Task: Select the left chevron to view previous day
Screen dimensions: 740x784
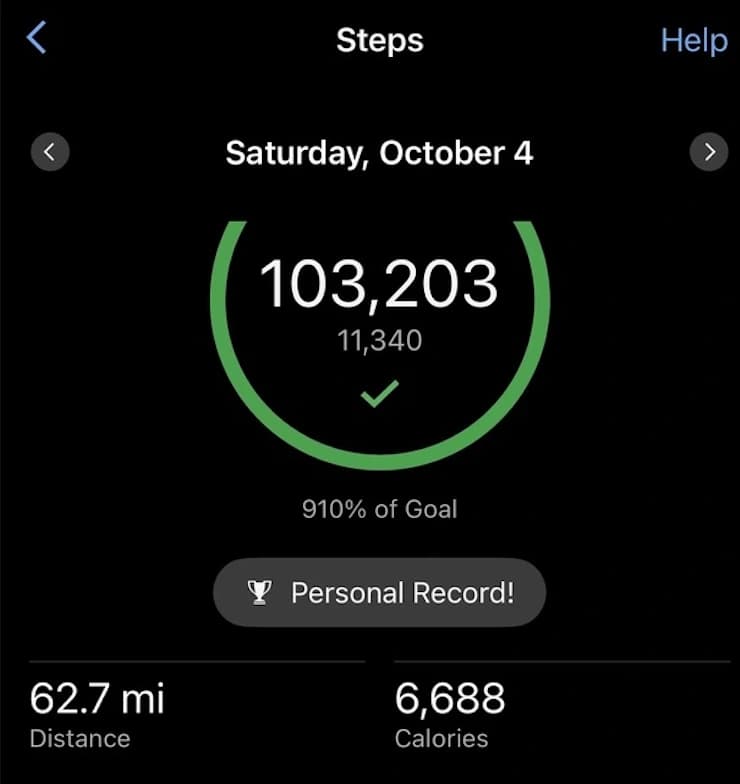Action: coord(49,152)
